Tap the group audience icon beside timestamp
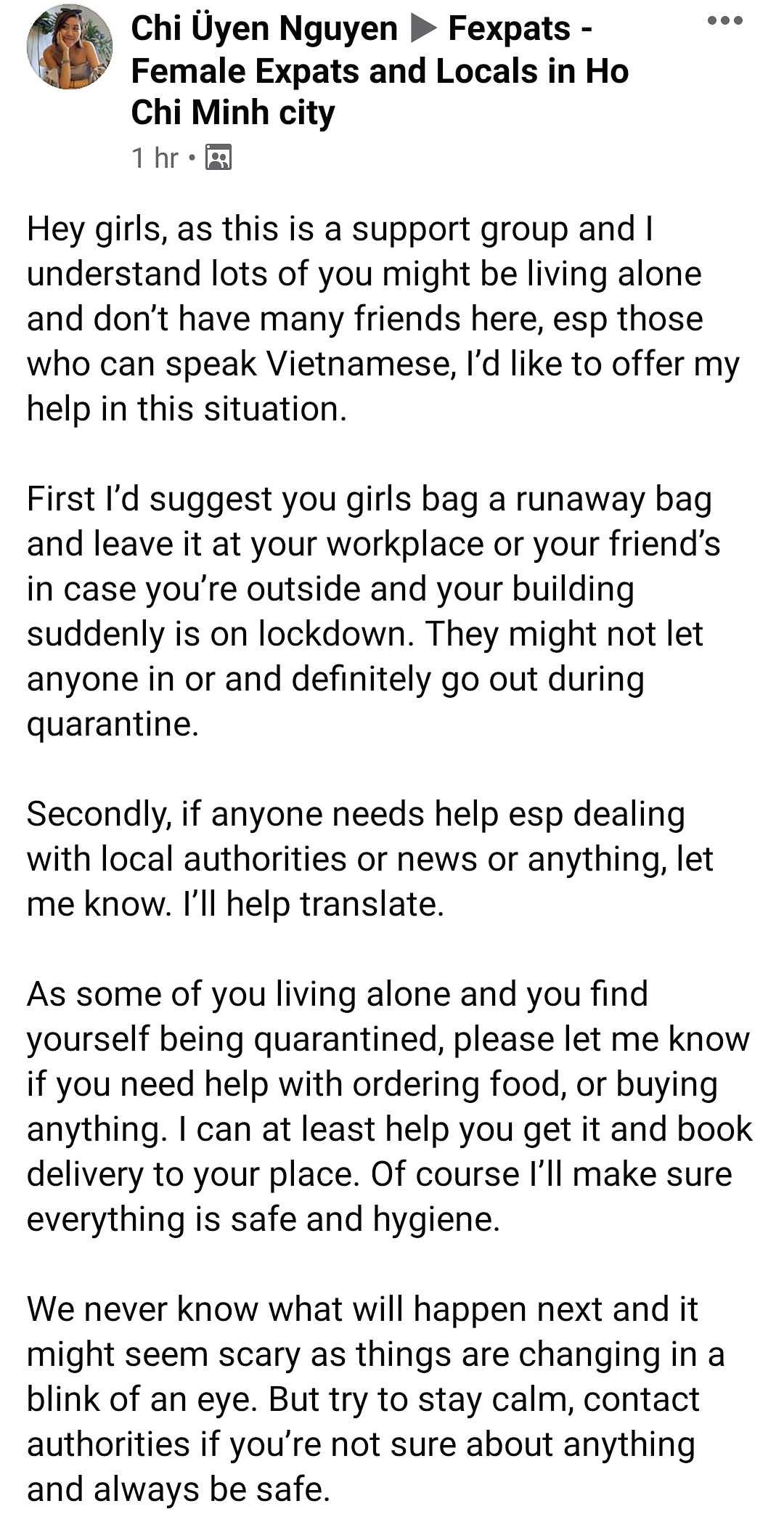The width and height of the screenshot is (784, 1522). [219, 158]
